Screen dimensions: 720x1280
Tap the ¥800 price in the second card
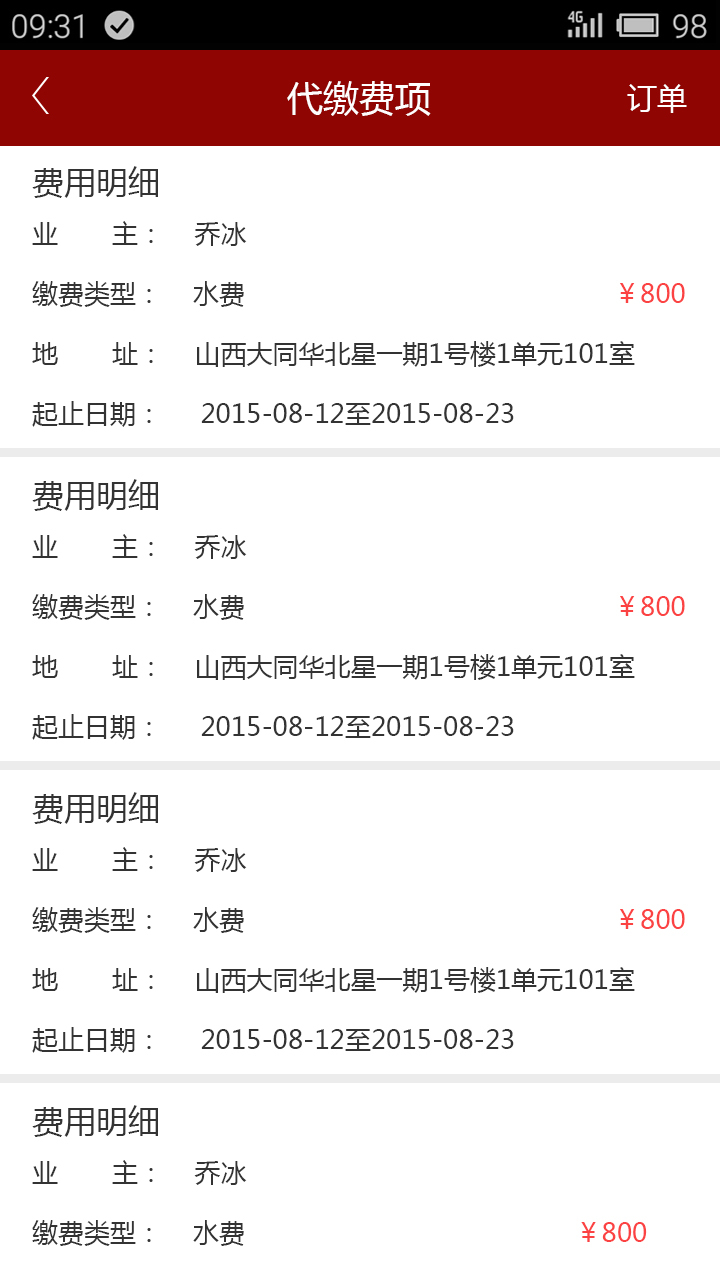point(652,606)
